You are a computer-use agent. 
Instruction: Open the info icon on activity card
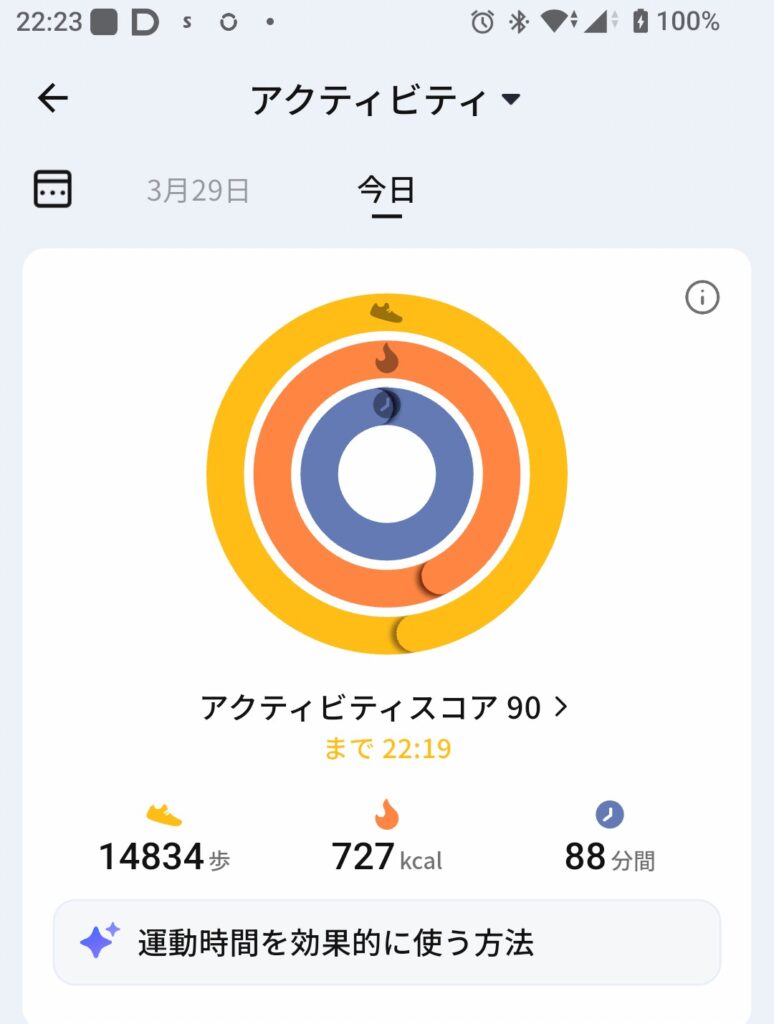702,297
